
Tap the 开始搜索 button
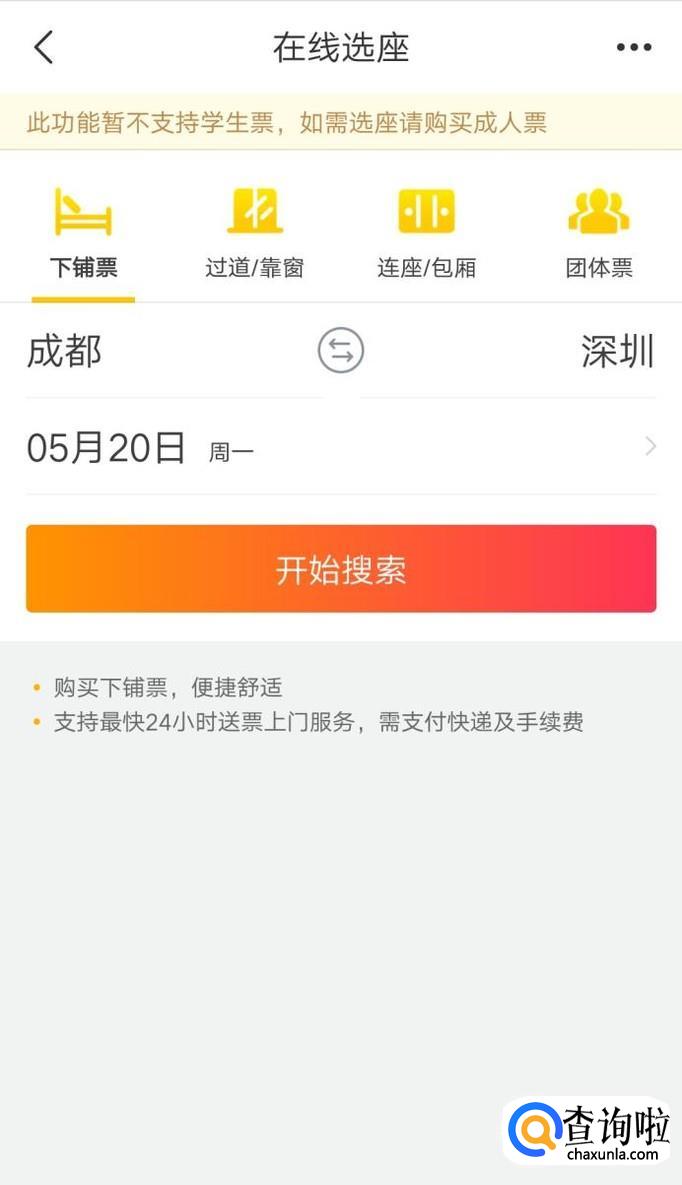pos(341,569)
